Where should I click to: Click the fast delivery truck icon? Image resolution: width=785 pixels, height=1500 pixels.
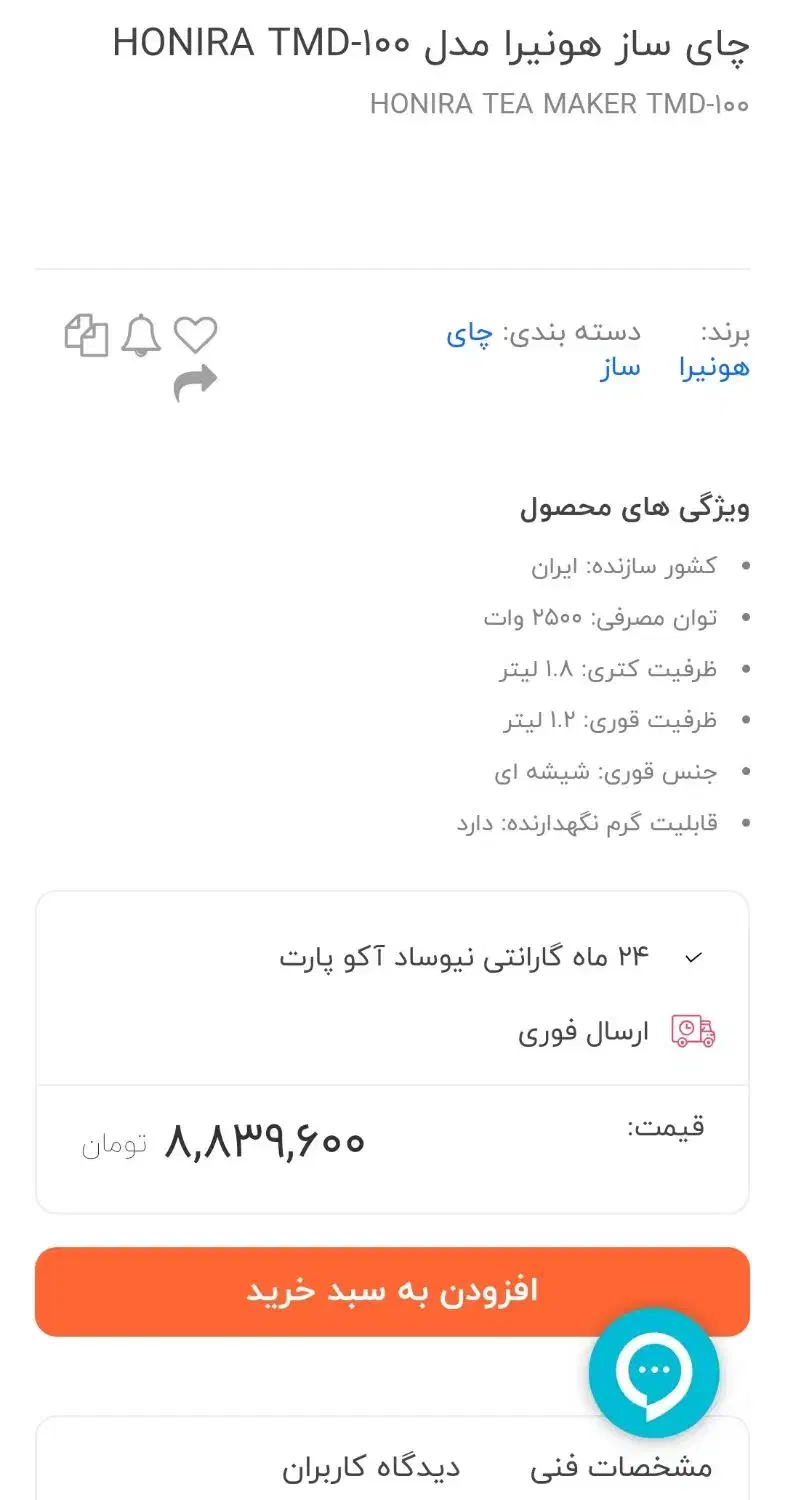pos(694,1031)
